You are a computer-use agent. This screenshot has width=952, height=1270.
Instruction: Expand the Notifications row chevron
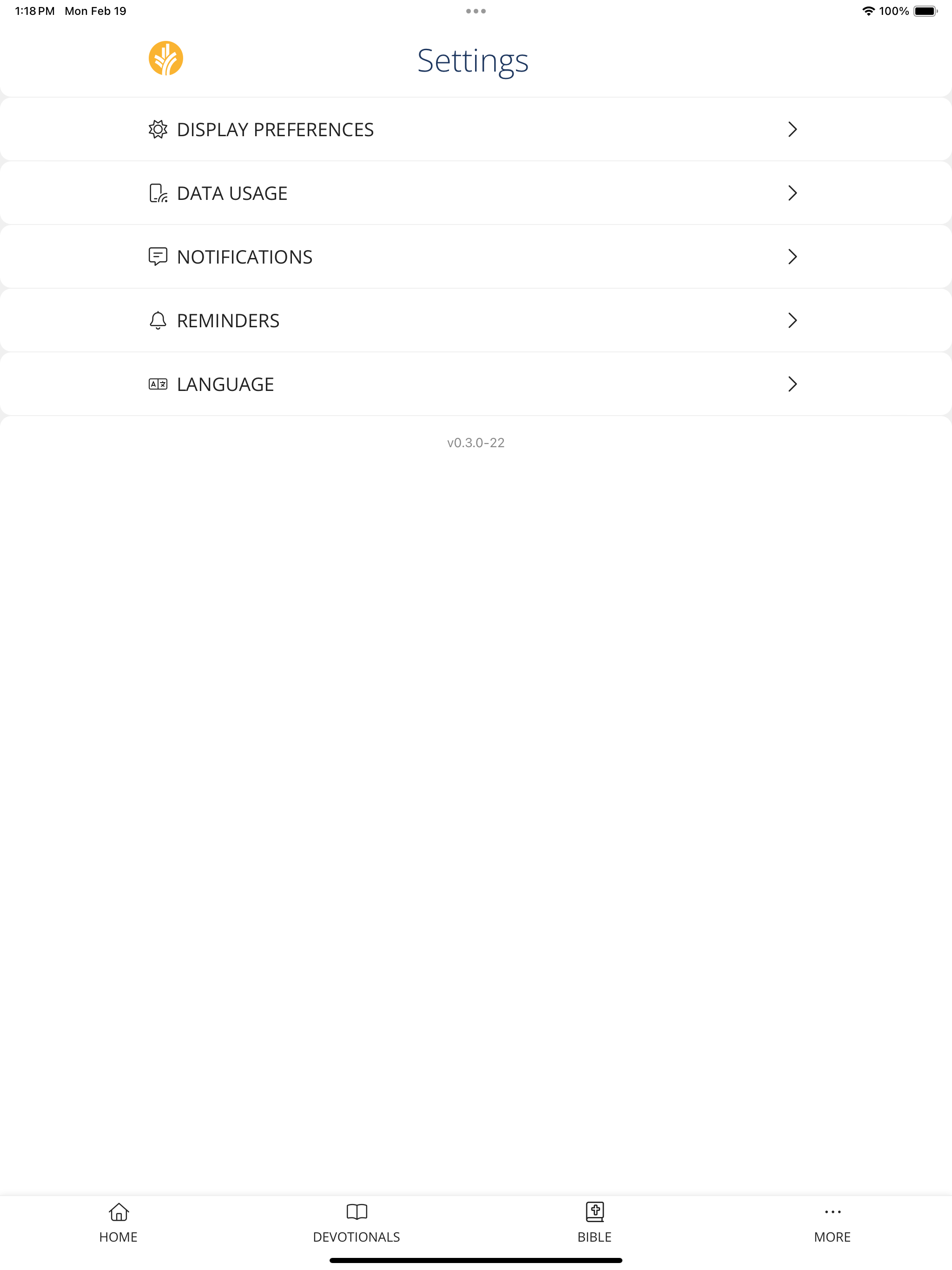point(793,256)
